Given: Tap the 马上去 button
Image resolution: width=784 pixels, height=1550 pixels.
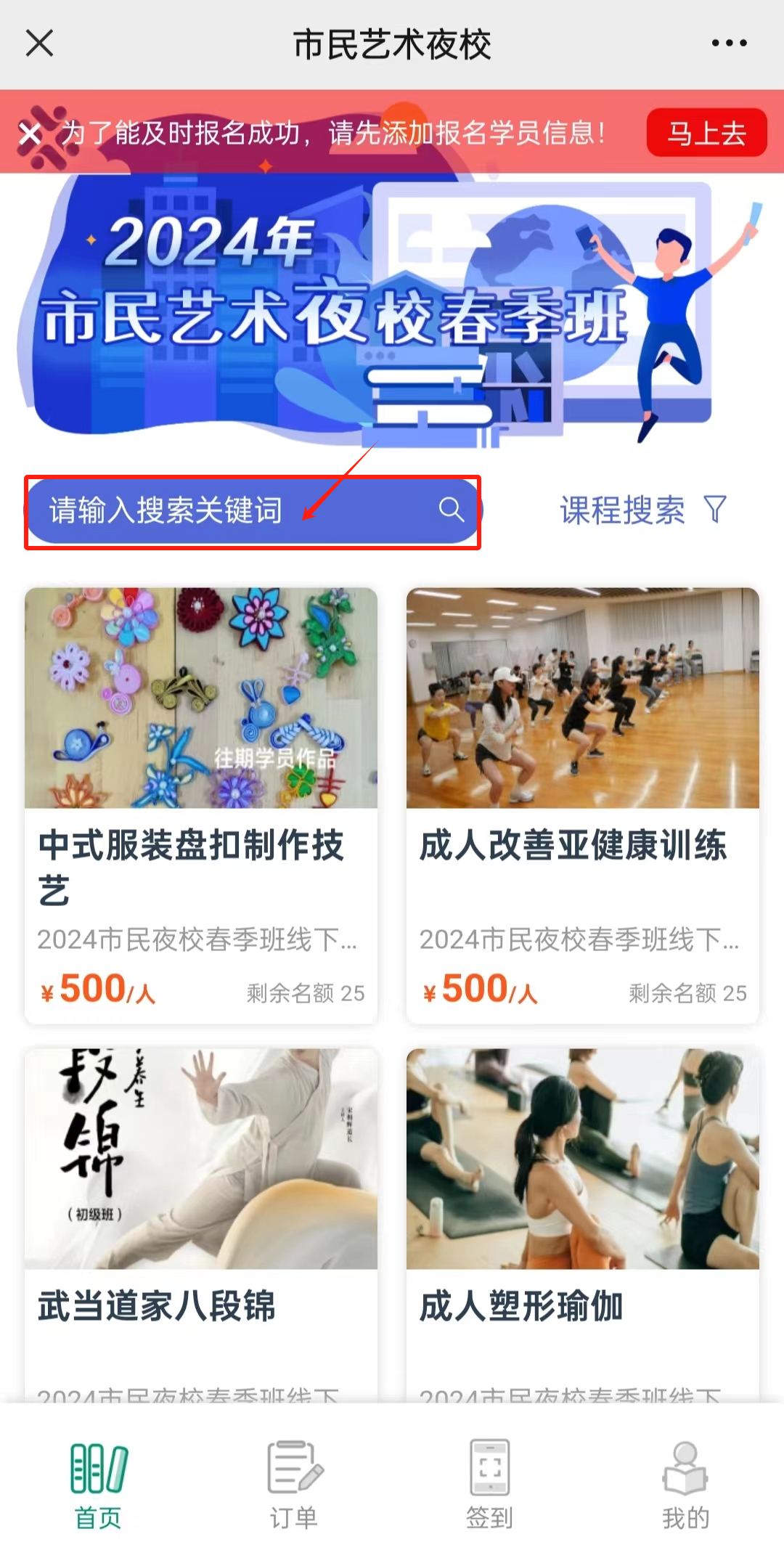Looking at the screenshot, I should pyautogui.click(x=706, y=133).
